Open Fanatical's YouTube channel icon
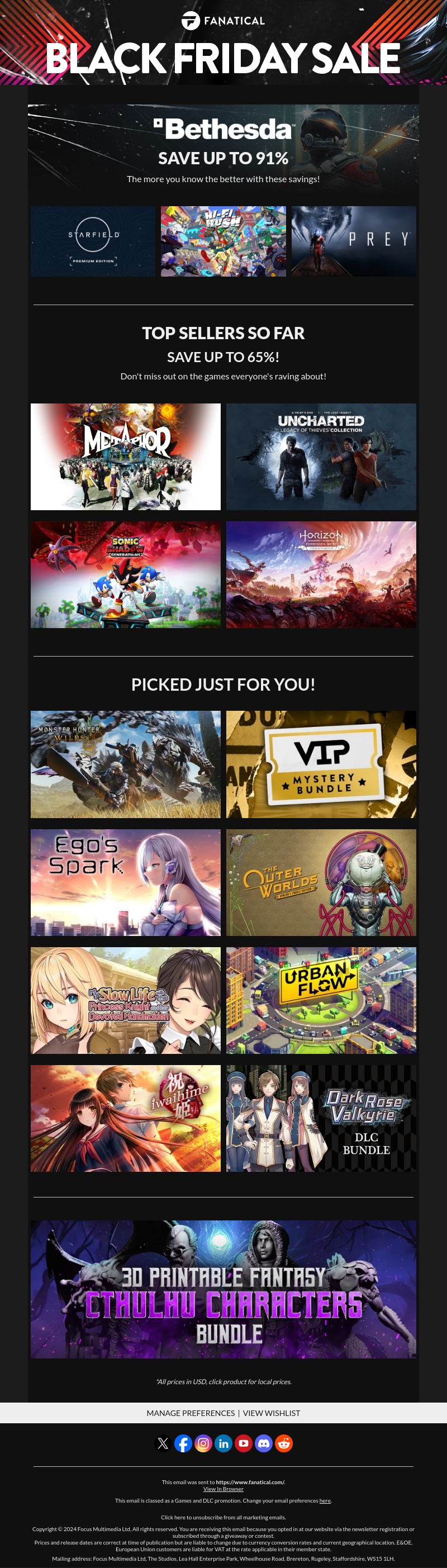447x1568 pixels. 244,1443
